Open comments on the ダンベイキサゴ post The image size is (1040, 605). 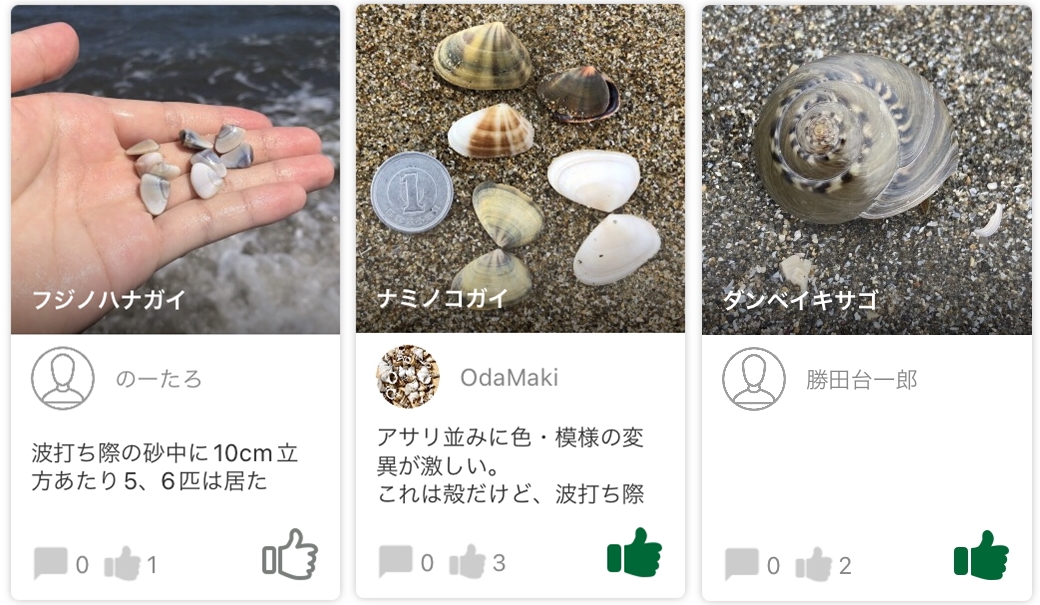click(742, 565)
